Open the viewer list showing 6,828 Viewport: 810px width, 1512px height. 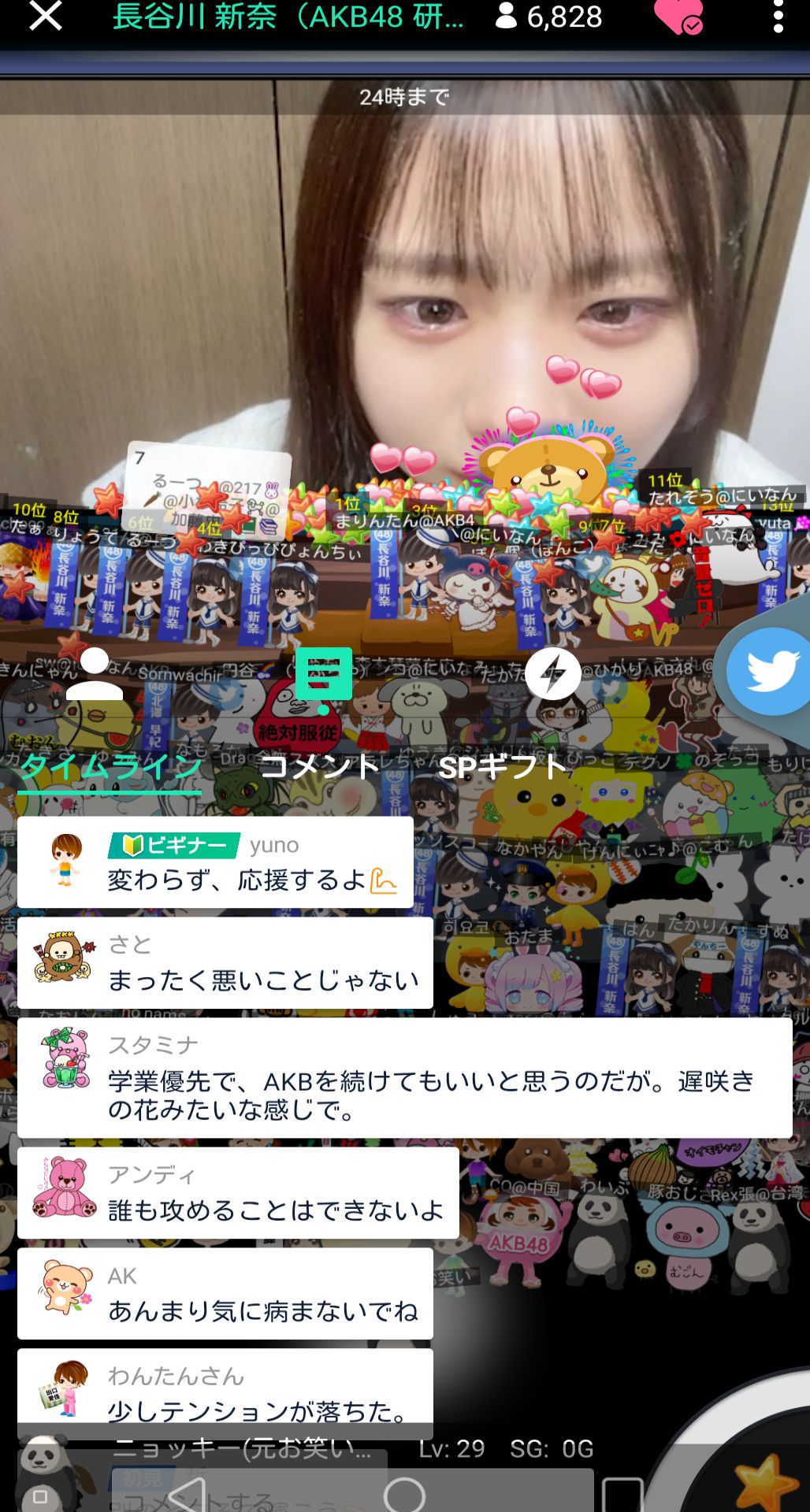pyautogui.click(x=549, y=17)
